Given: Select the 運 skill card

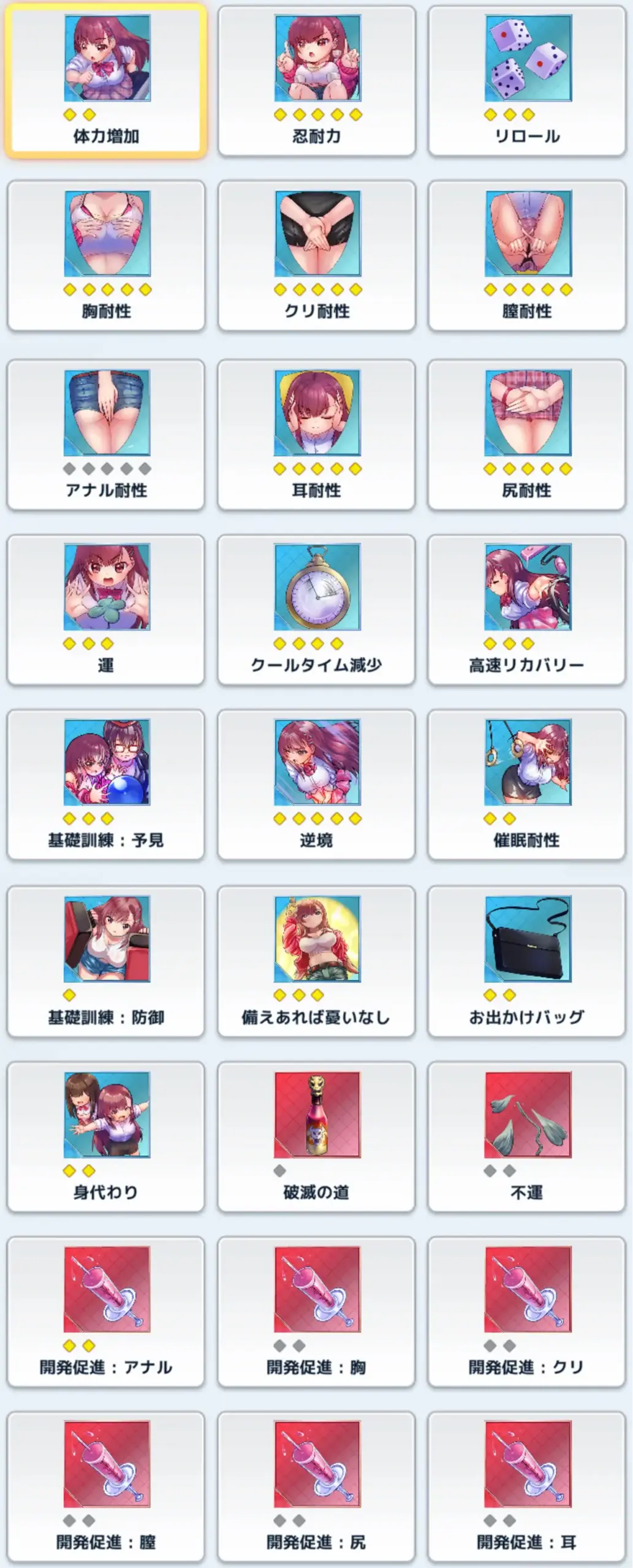Looking at the screenshot, I should point(106,610).
